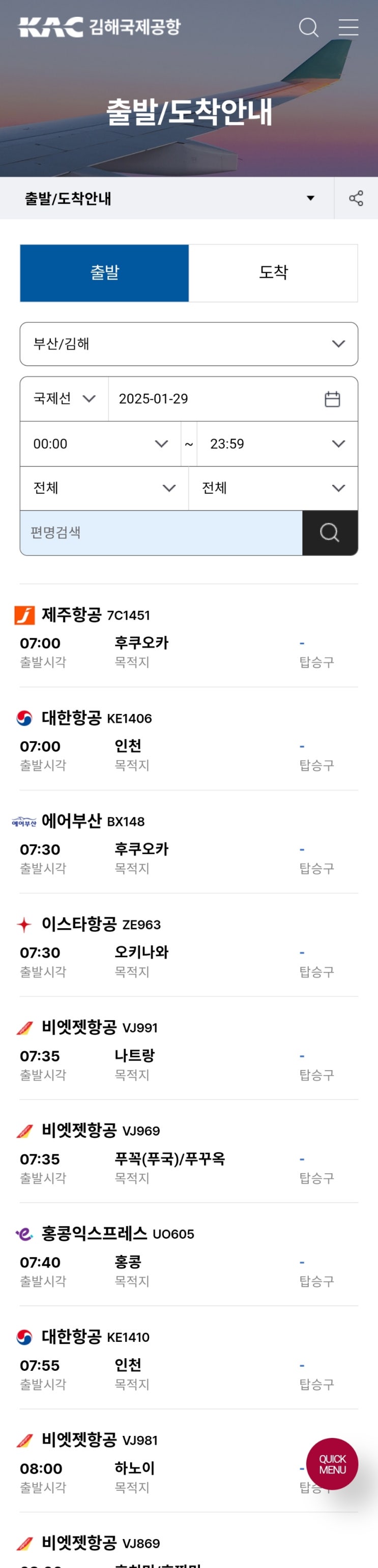Switch to the 도착 tab

pos(273,273)
